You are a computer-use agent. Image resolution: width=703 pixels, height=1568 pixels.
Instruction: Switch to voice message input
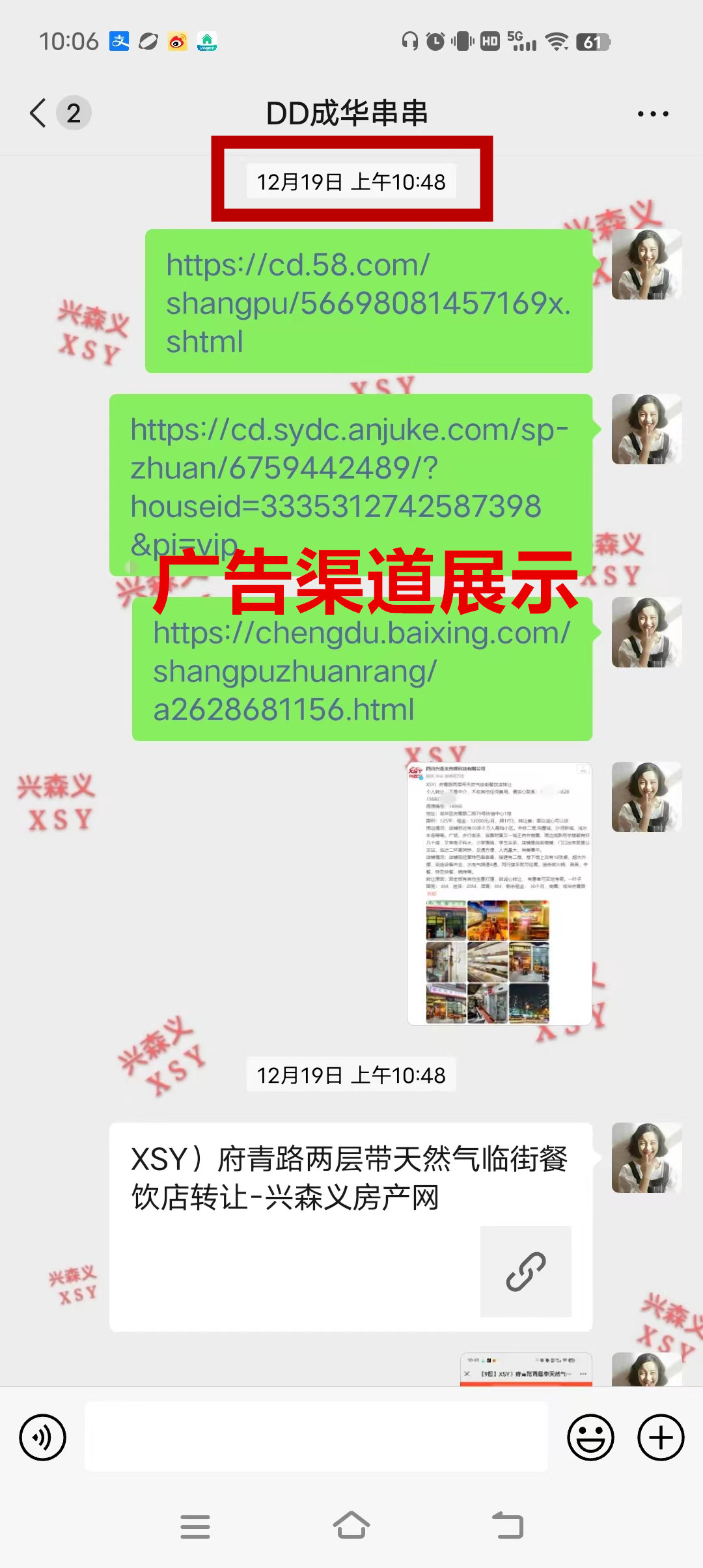click(43, 1437)
